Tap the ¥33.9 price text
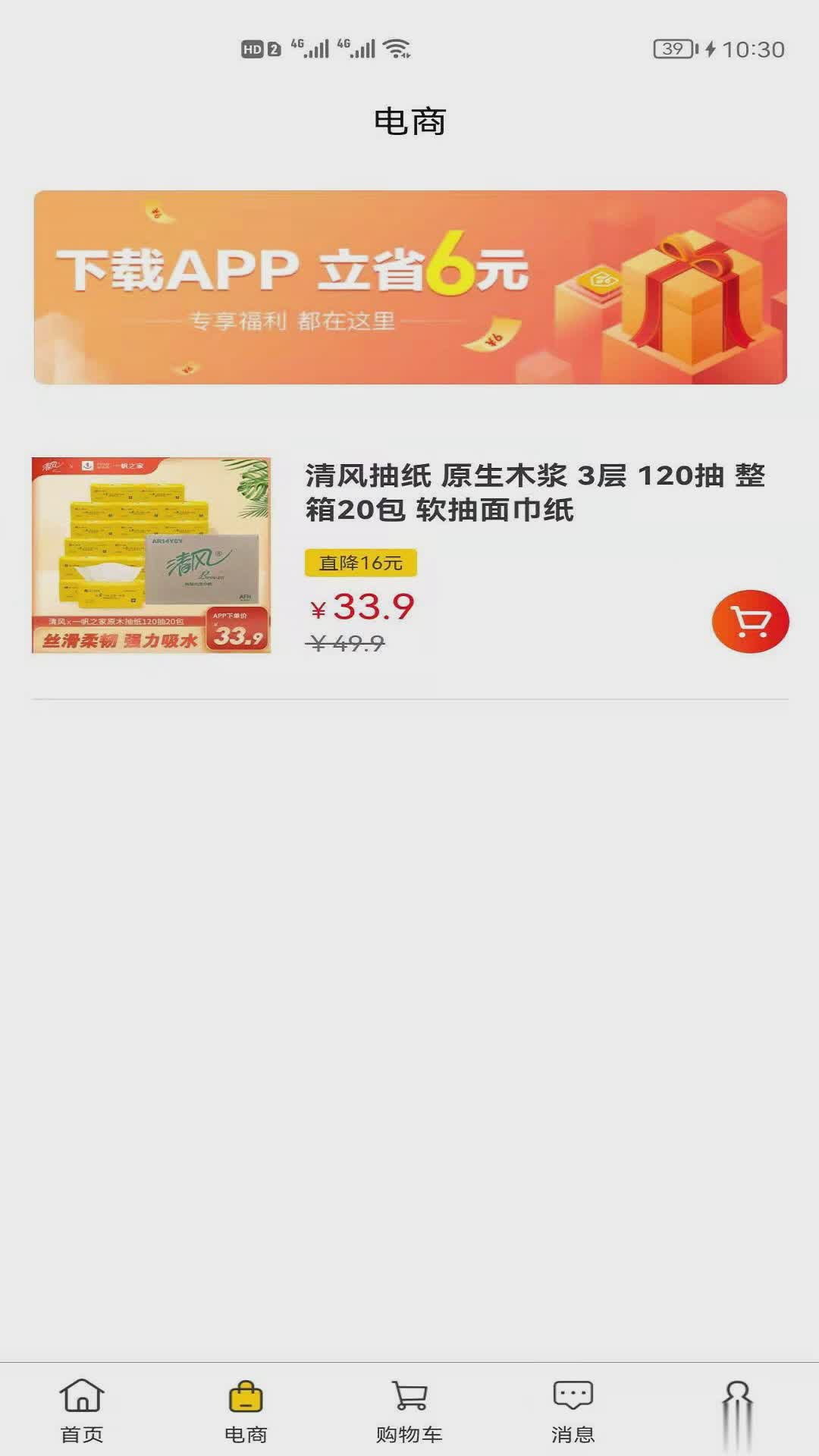The height and width of the screenshot is (1456, 819). tap(364, 607)
